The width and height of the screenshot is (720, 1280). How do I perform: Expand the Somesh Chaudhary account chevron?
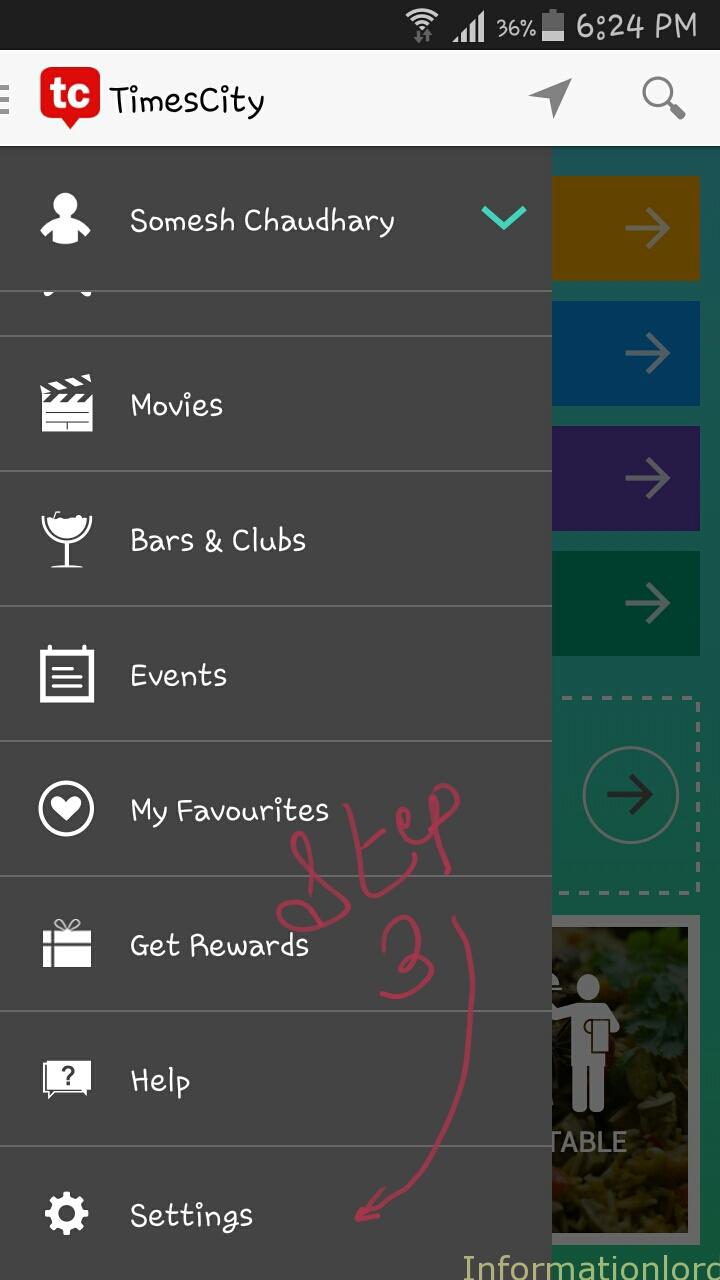point(503,218)
